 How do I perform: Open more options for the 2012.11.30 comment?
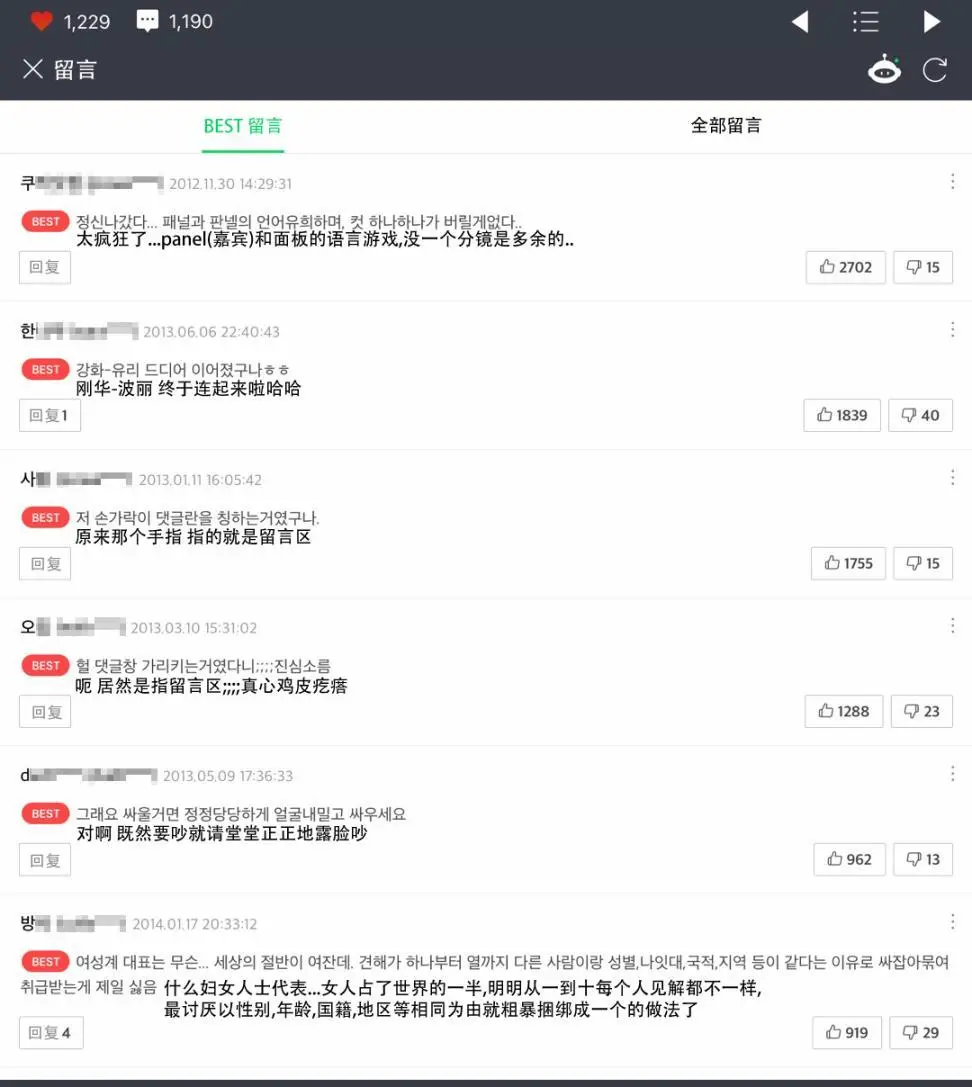pos(952,182)
